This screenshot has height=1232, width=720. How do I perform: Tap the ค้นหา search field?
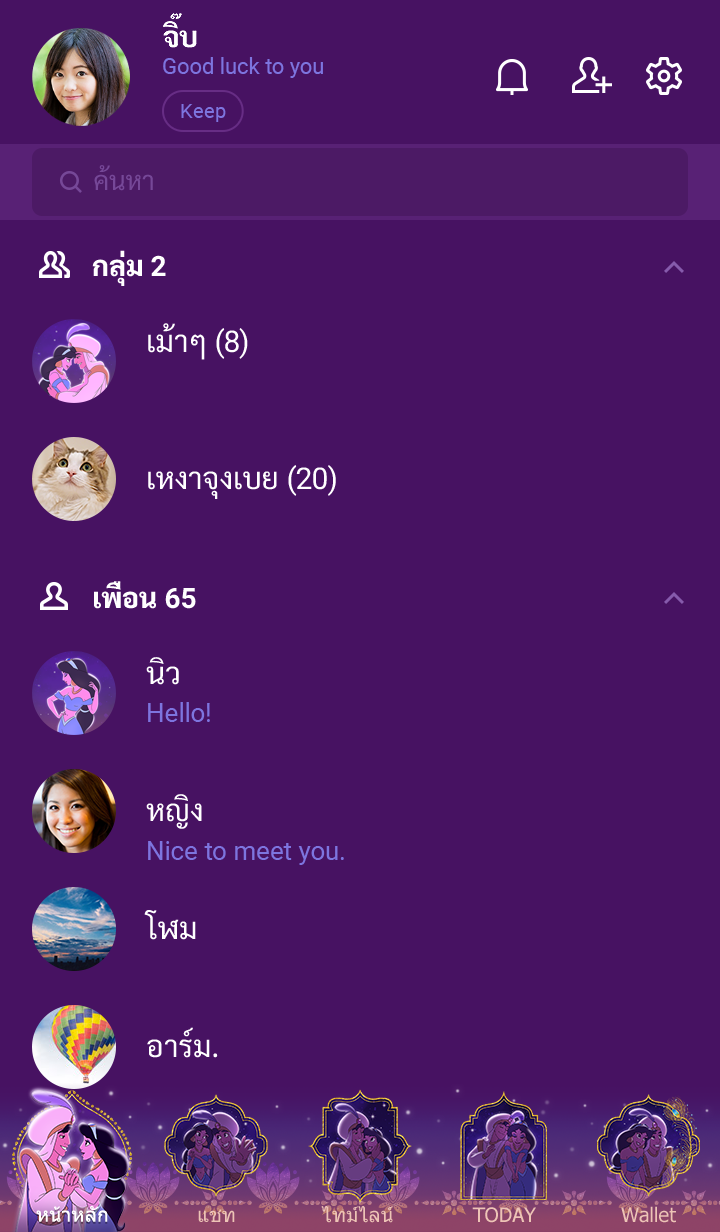360,182
